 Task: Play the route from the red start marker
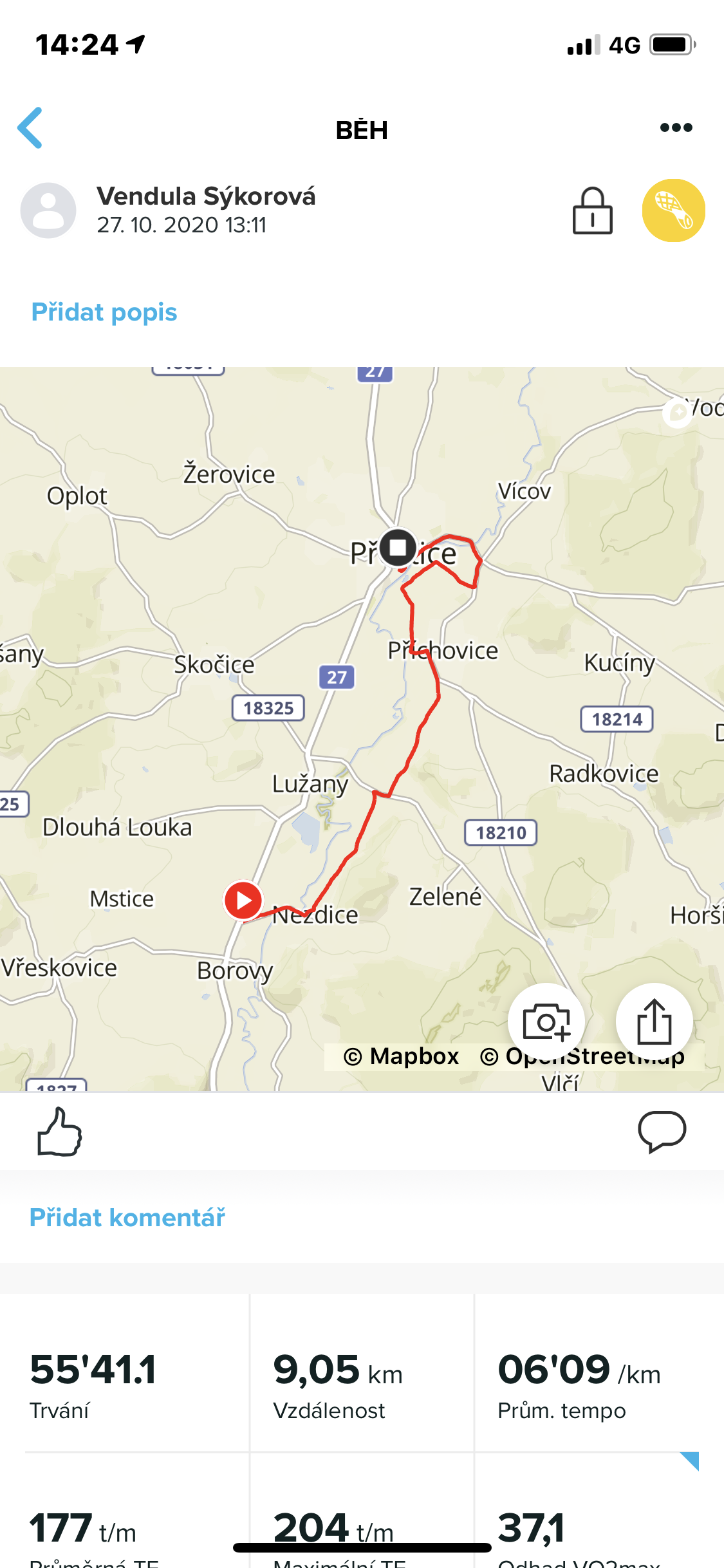[x=243, y=900]
